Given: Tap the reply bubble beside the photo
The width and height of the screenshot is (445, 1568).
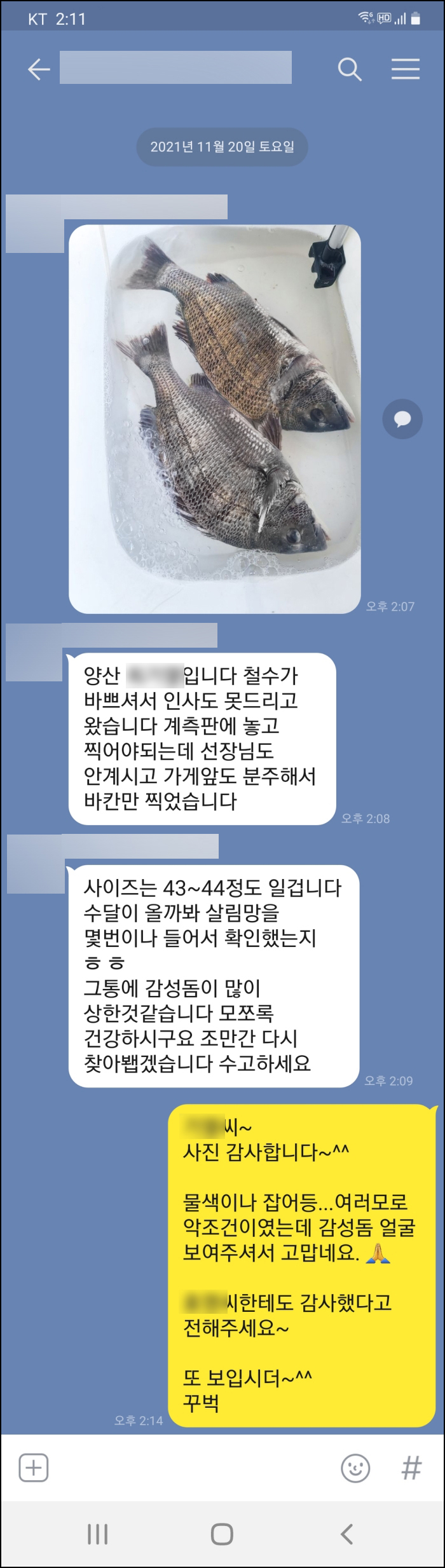Looking at the screenshot, I should click(x=402, y=419).
